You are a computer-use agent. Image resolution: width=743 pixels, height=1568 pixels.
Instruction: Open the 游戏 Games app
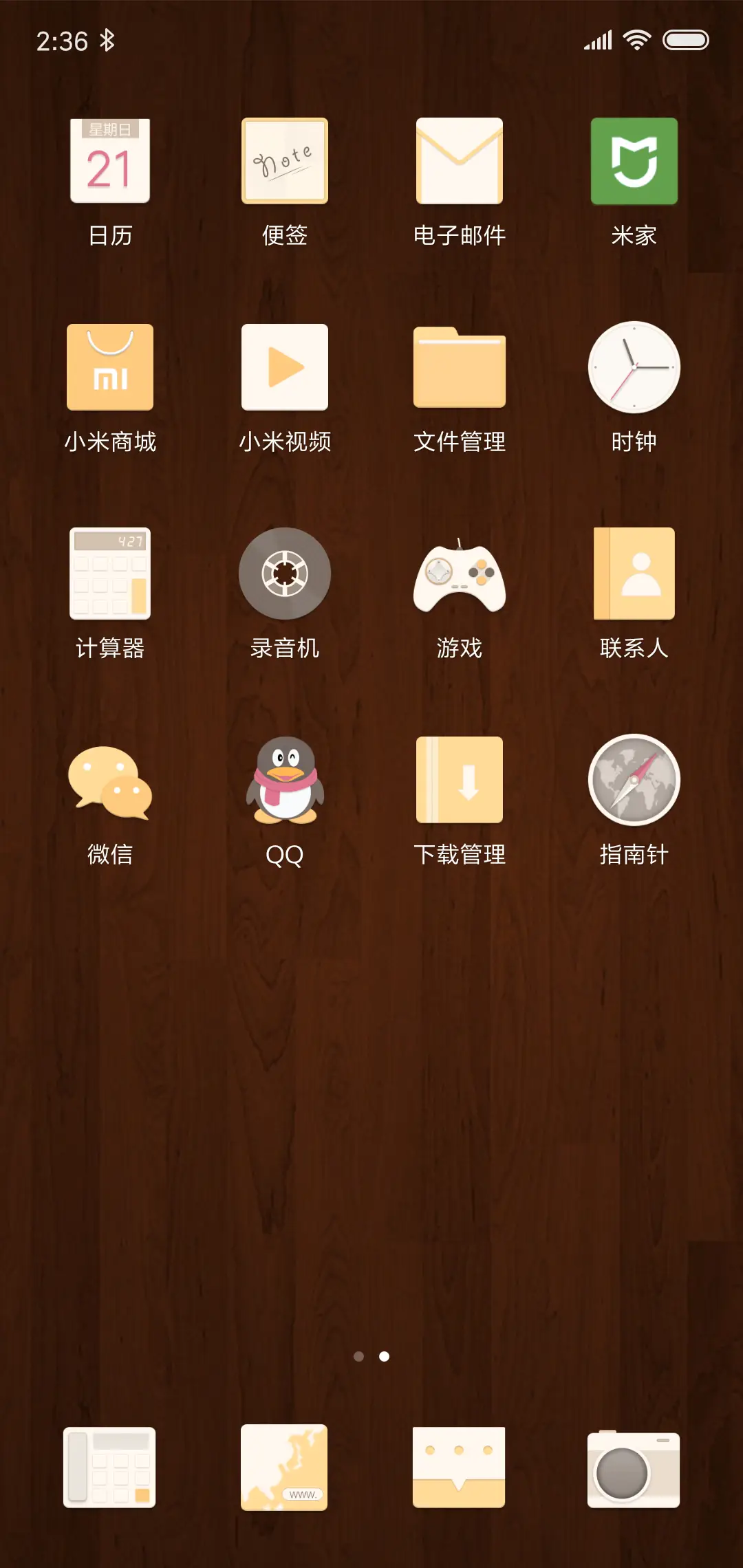pyautogui.click(x=459, y=573)
